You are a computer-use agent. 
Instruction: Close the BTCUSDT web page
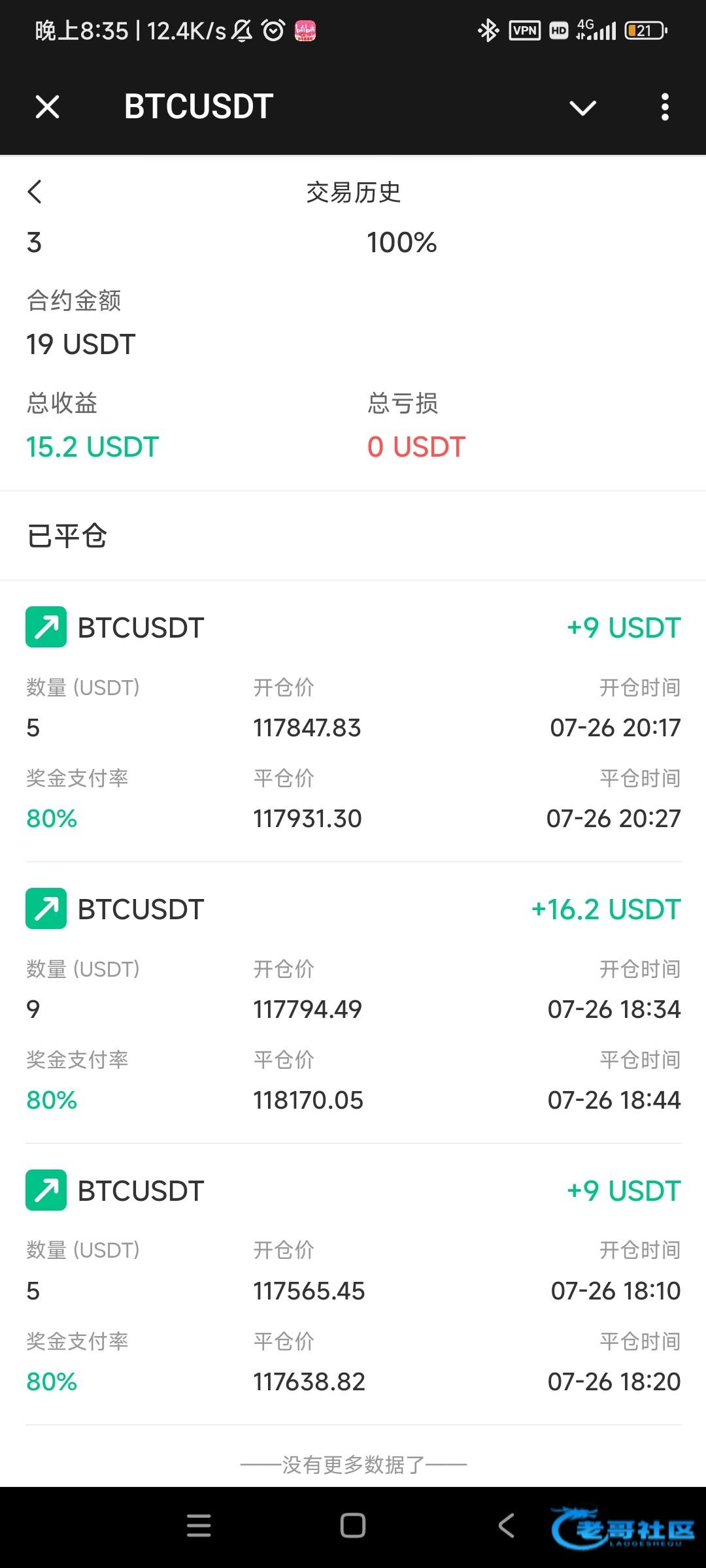pos(47,106)
